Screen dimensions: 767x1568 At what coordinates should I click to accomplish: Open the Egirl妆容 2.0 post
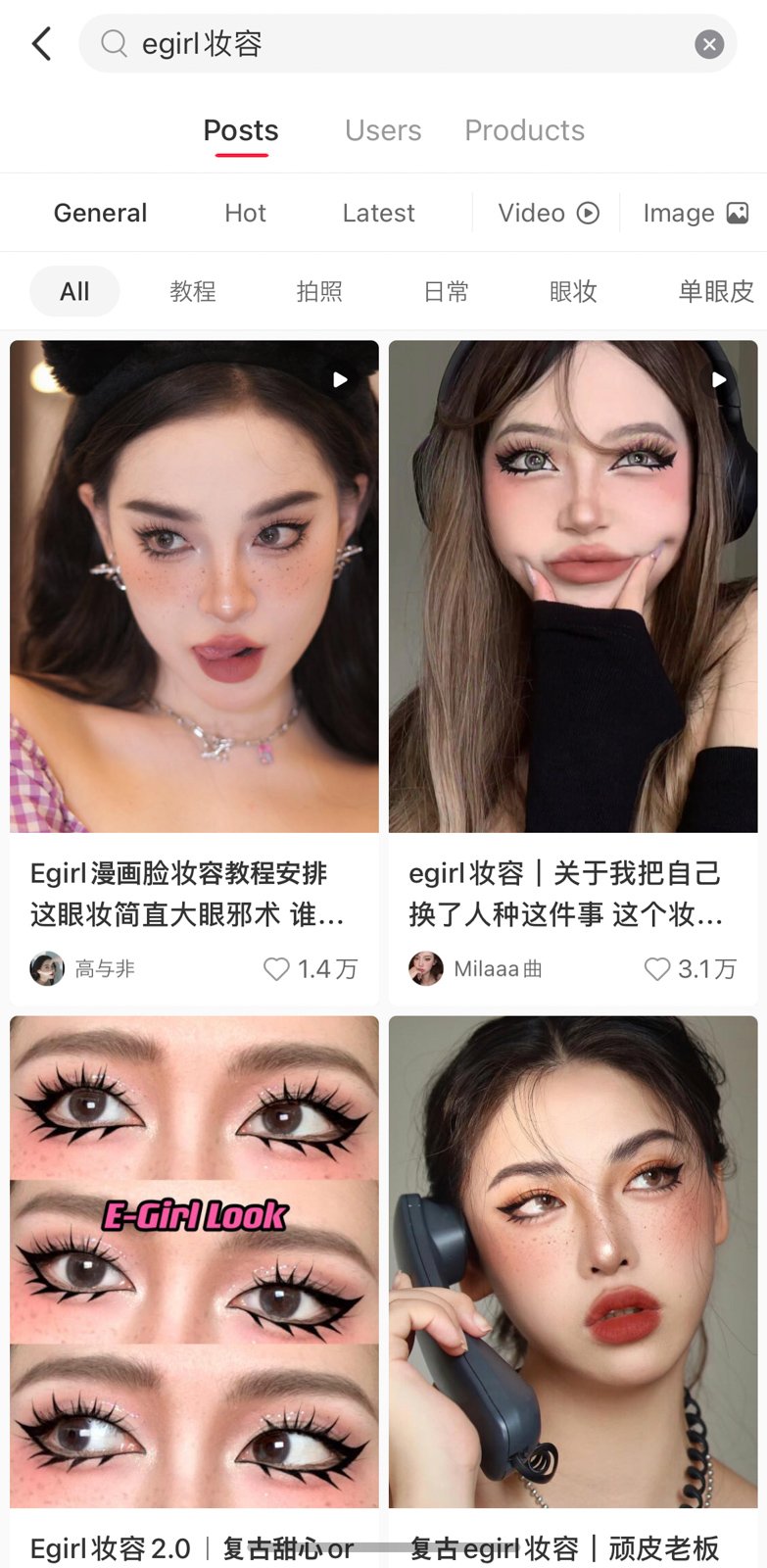(x=194, y=1262)
